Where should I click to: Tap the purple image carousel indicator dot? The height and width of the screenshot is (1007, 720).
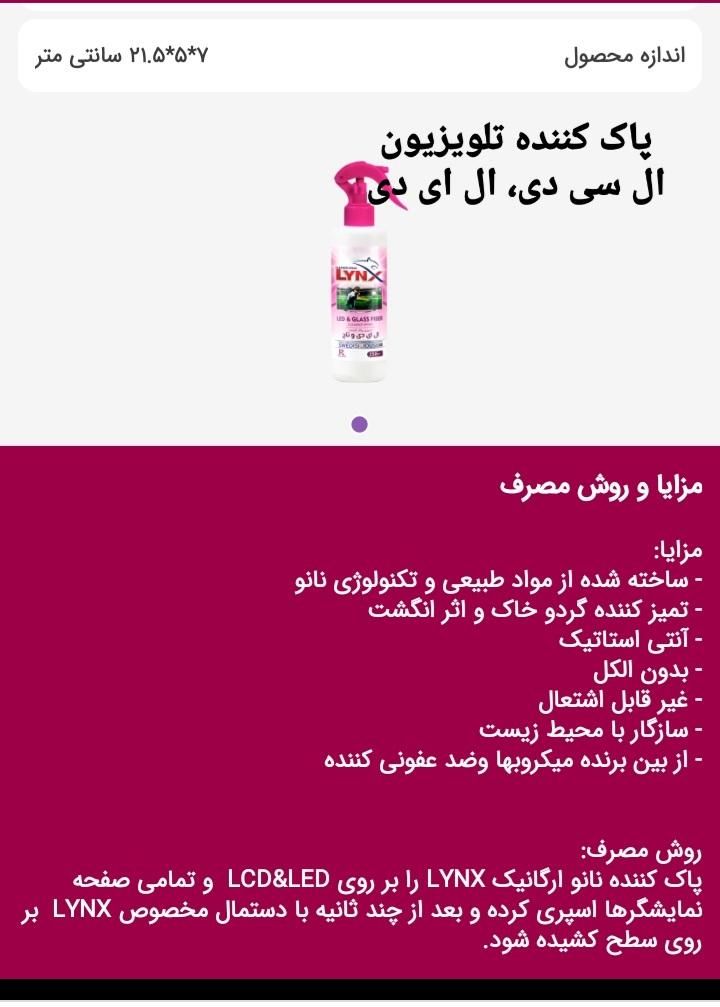tap(360, 424)
